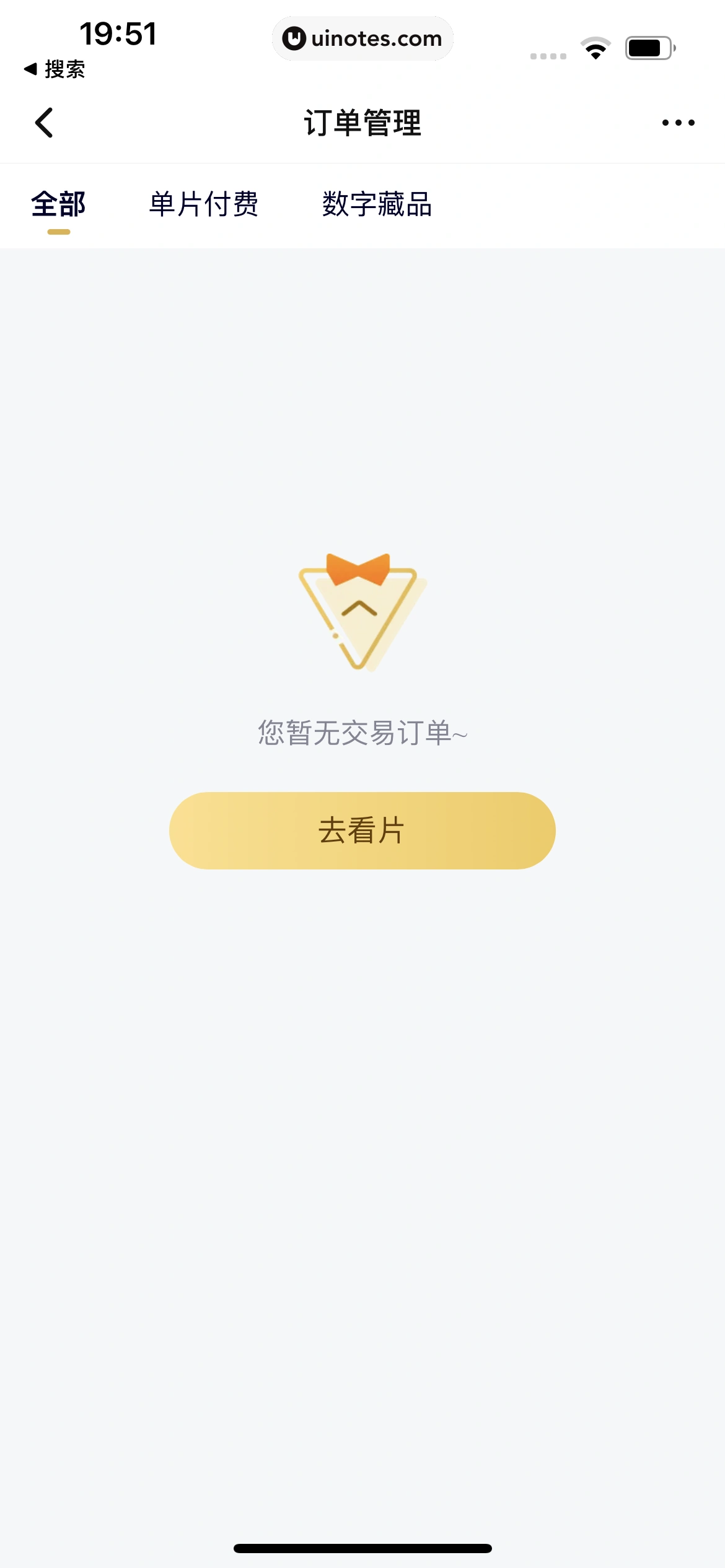Tap the yellow underline beneath 全部
This screenshot has width=725, height=1568.
click(x=58, y=232)
